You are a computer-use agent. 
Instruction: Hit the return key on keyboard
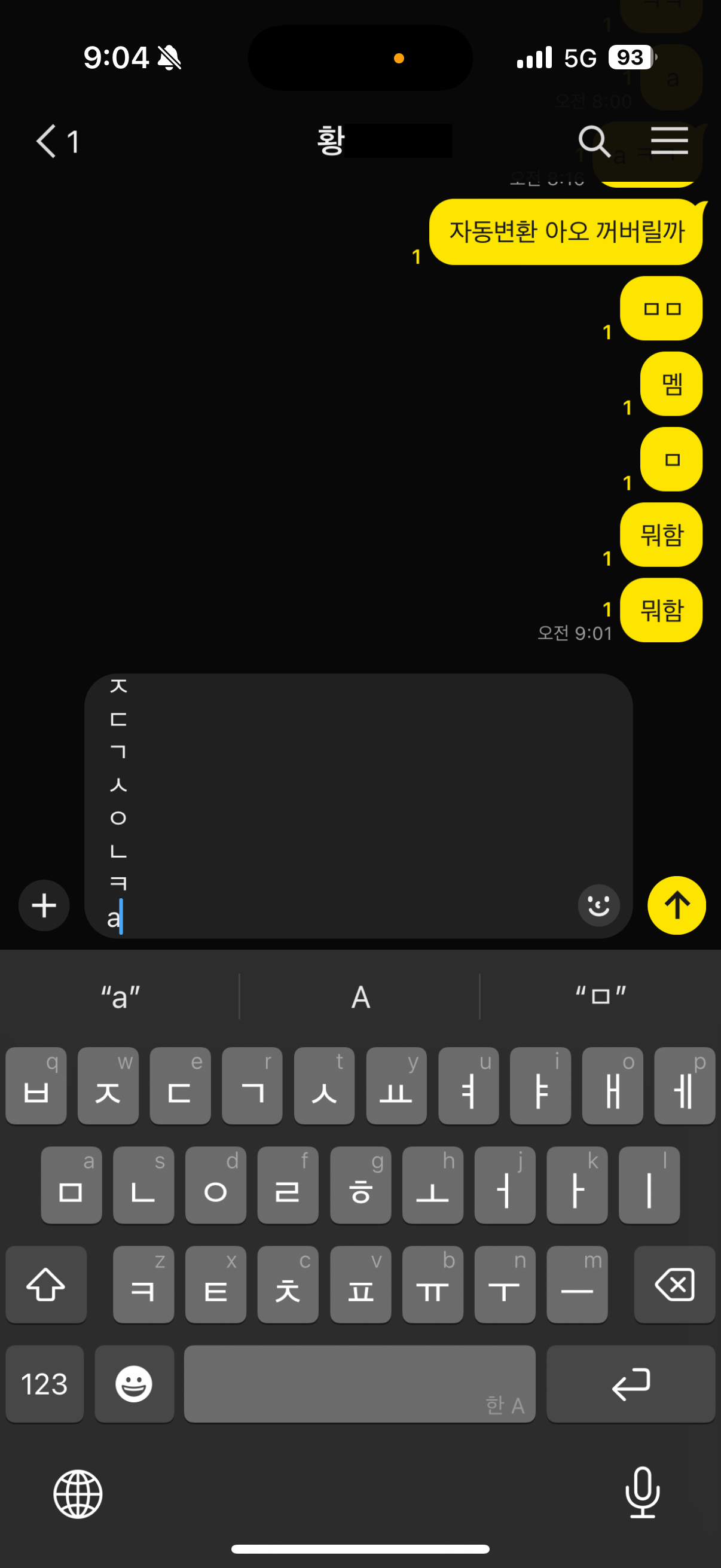point(630,1384)
